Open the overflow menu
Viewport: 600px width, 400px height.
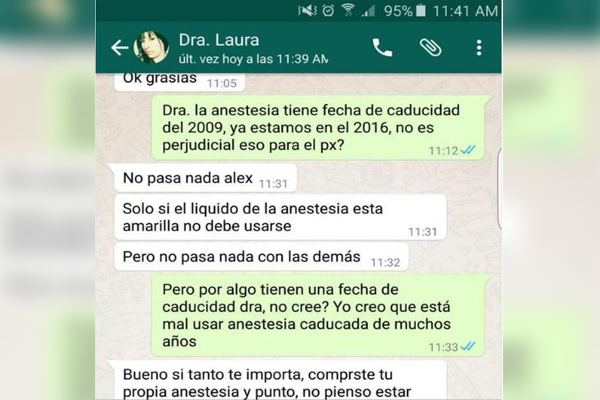(479, 47)
